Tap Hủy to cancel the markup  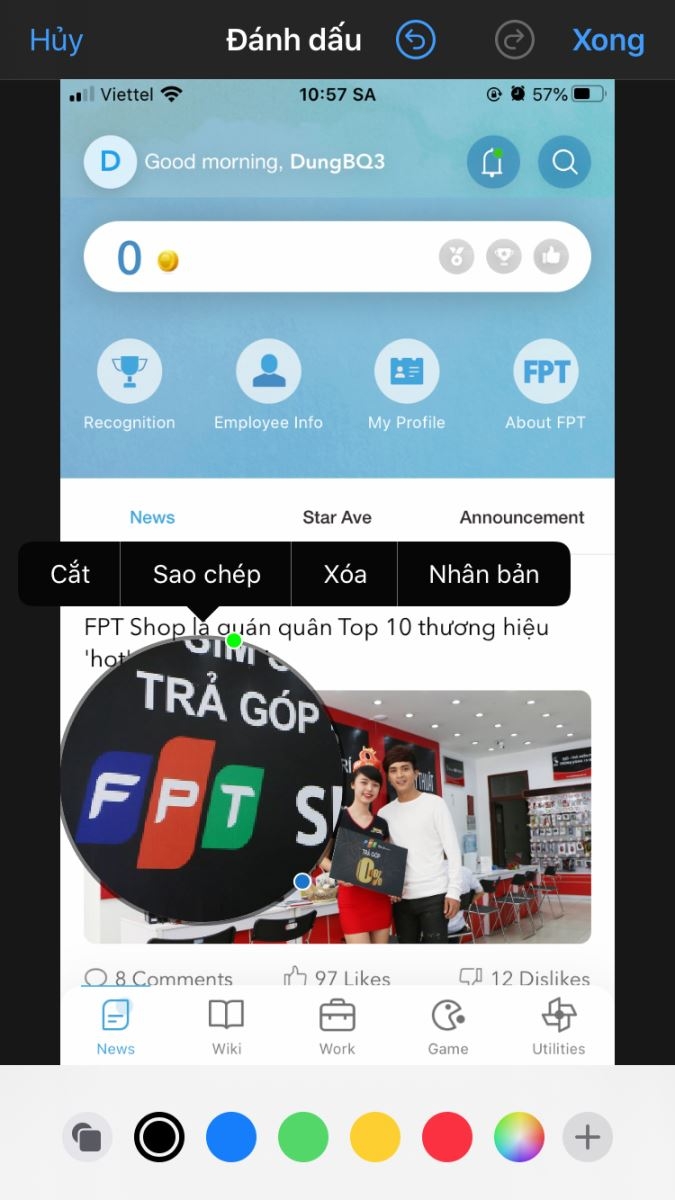coord(56,40)
